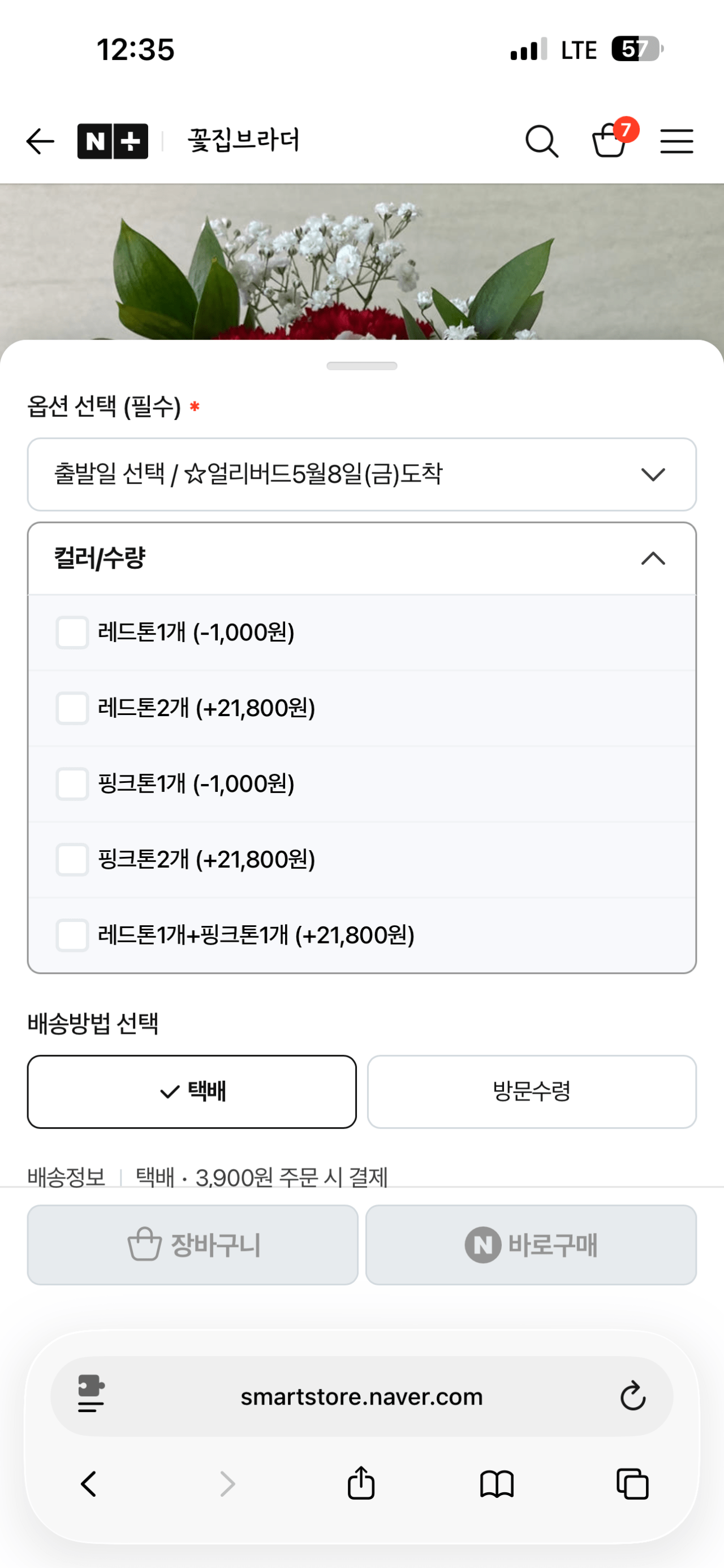Open the 출발일 선택 dropdown
This screenshot has height=1568, width=724.
[x=361, y=475]
